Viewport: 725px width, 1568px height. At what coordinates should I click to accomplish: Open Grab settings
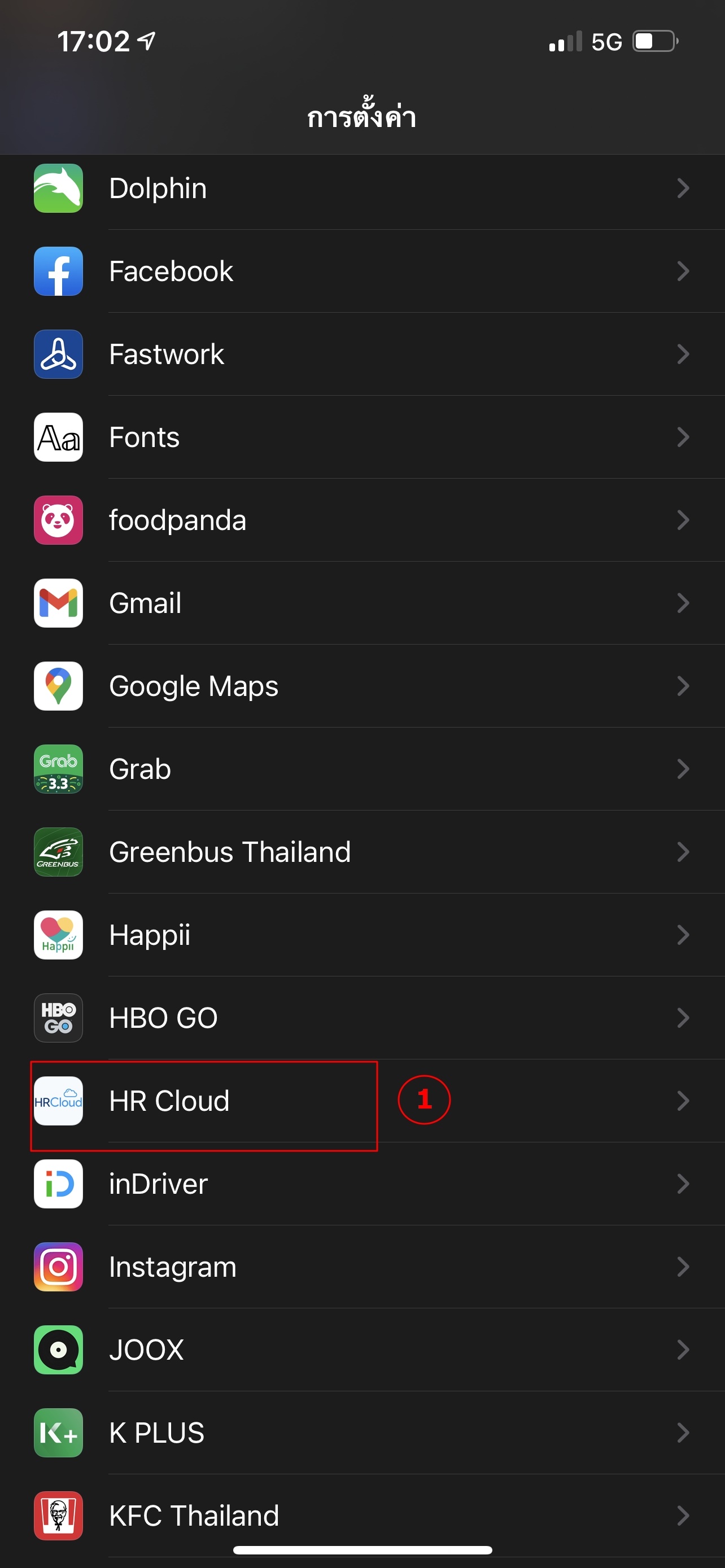(362, 769)
